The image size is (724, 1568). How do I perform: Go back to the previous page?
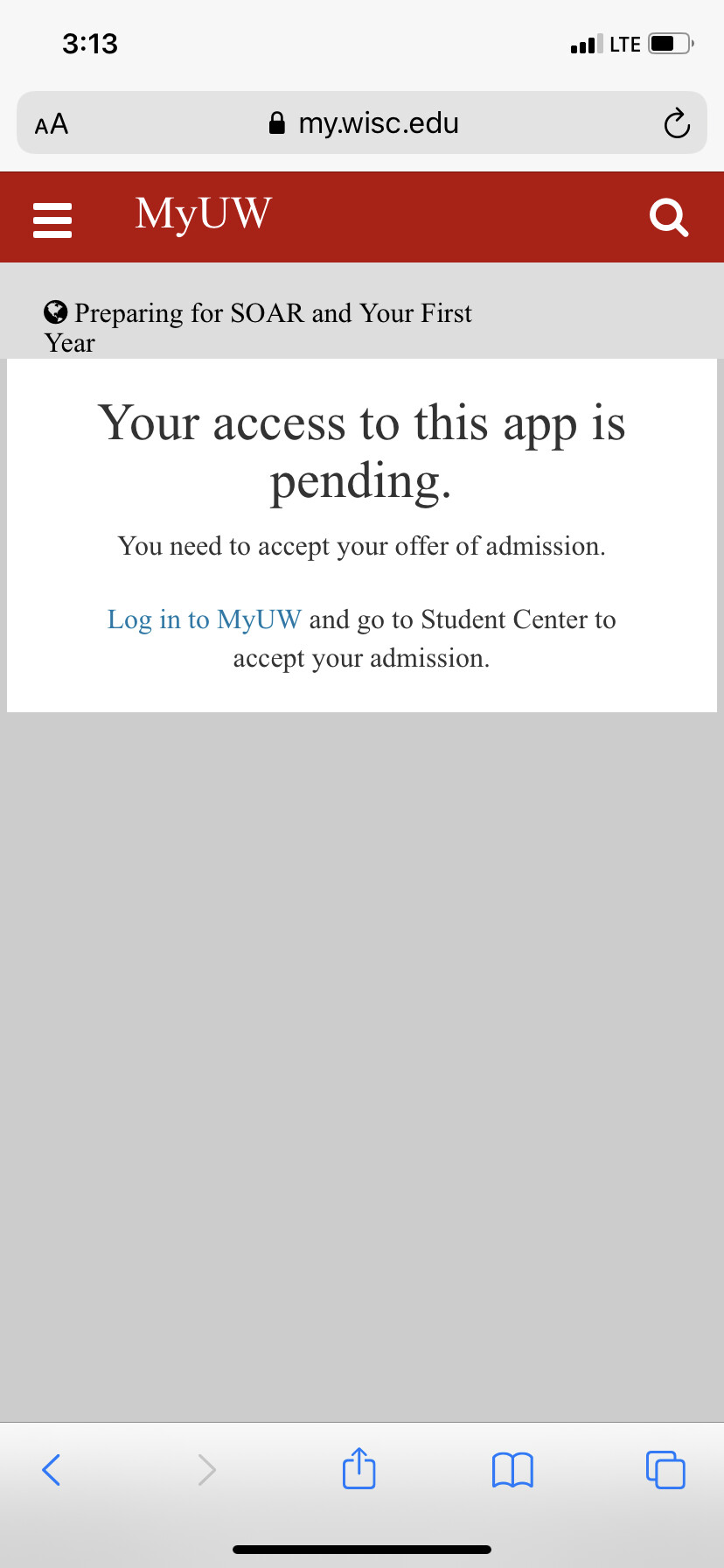[x=52, y=1469]
